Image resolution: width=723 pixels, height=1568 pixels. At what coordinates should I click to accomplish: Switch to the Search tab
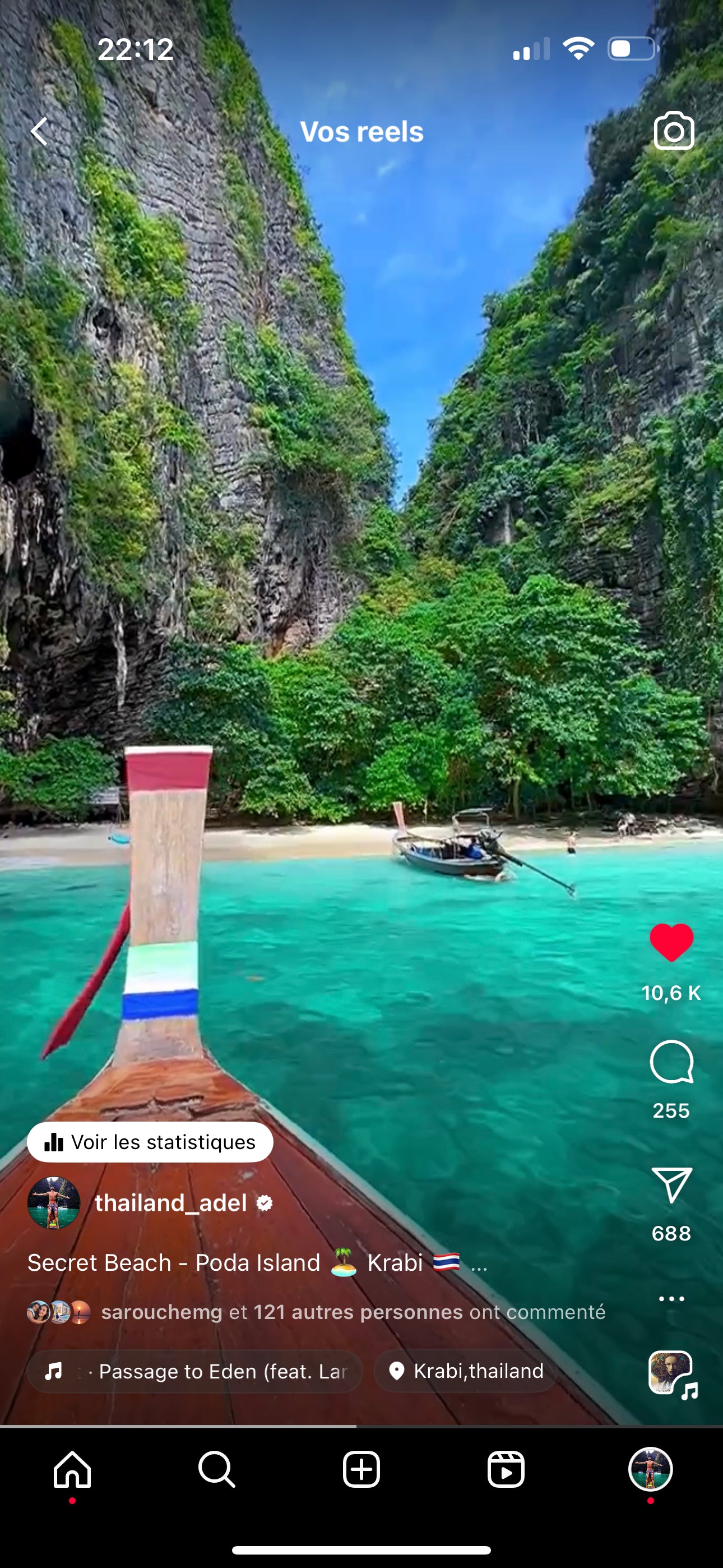point(217,1469)
